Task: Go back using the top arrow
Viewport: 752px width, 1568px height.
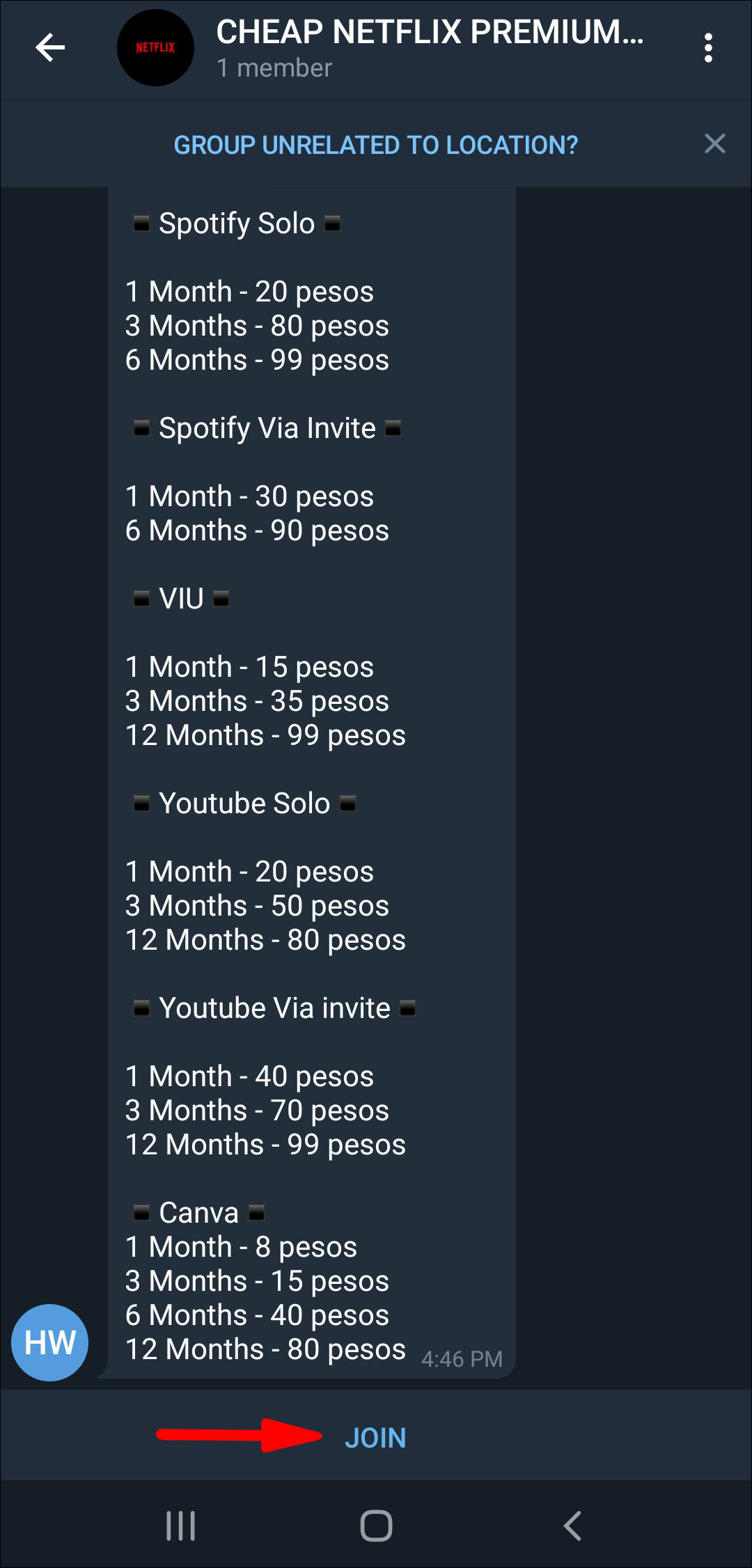Action: [x=50, y=48]
